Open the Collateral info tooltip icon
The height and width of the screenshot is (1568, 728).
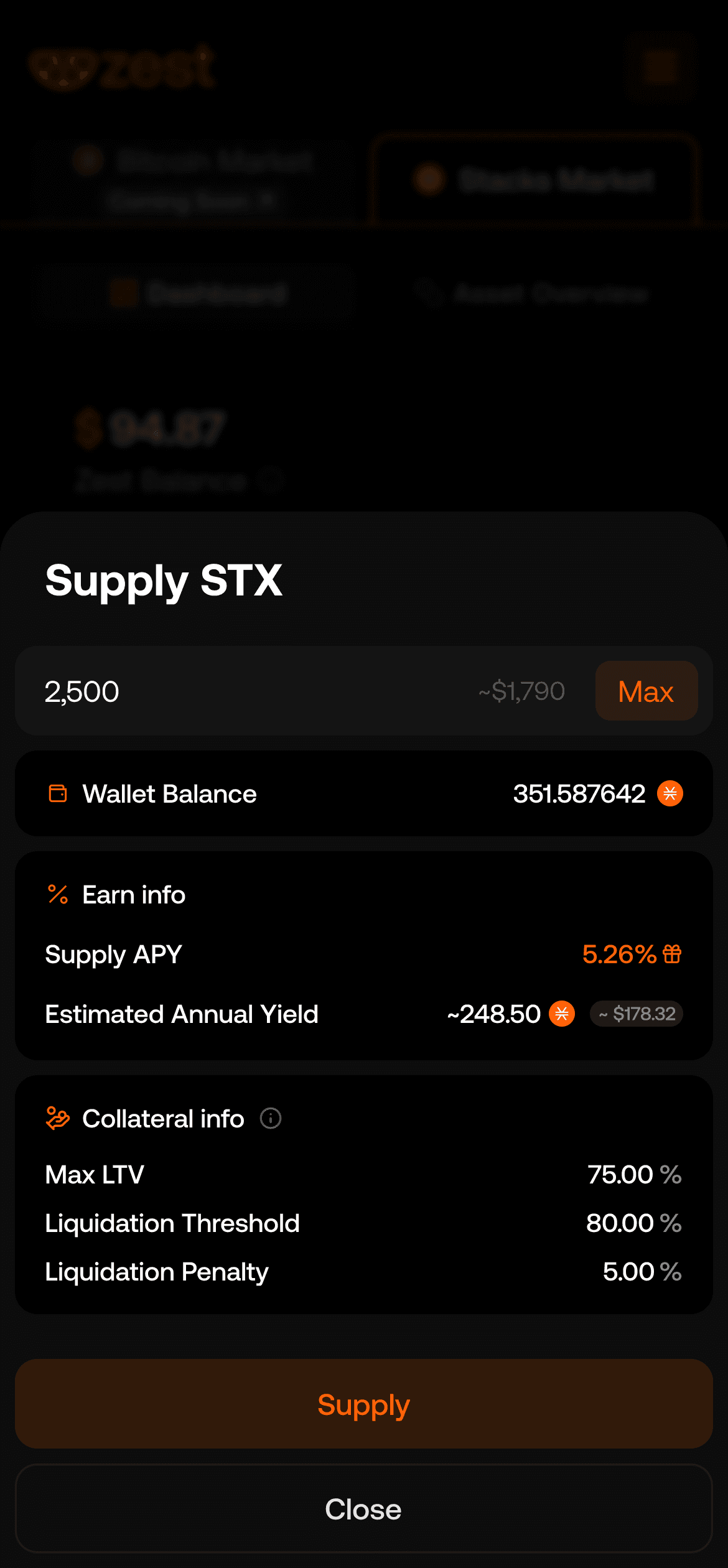tap(271, 1118)
